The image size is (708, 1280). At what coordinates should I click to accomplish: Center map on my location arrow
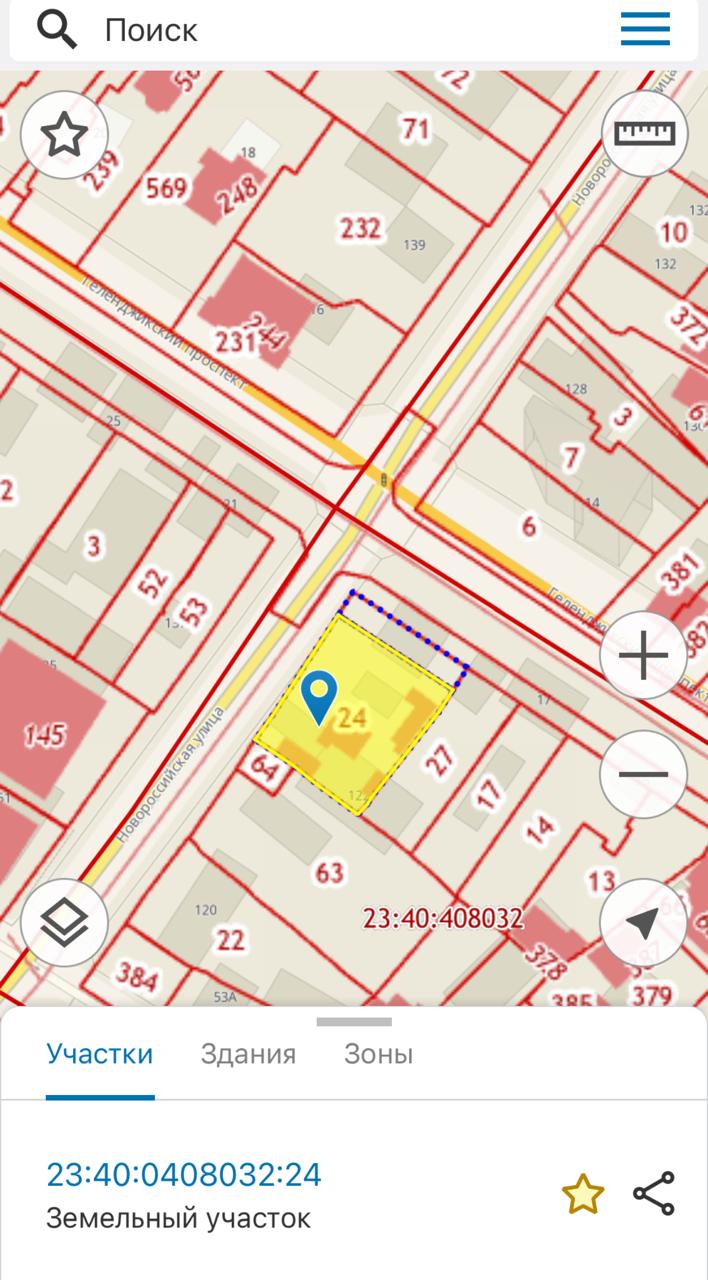point(643,923)
